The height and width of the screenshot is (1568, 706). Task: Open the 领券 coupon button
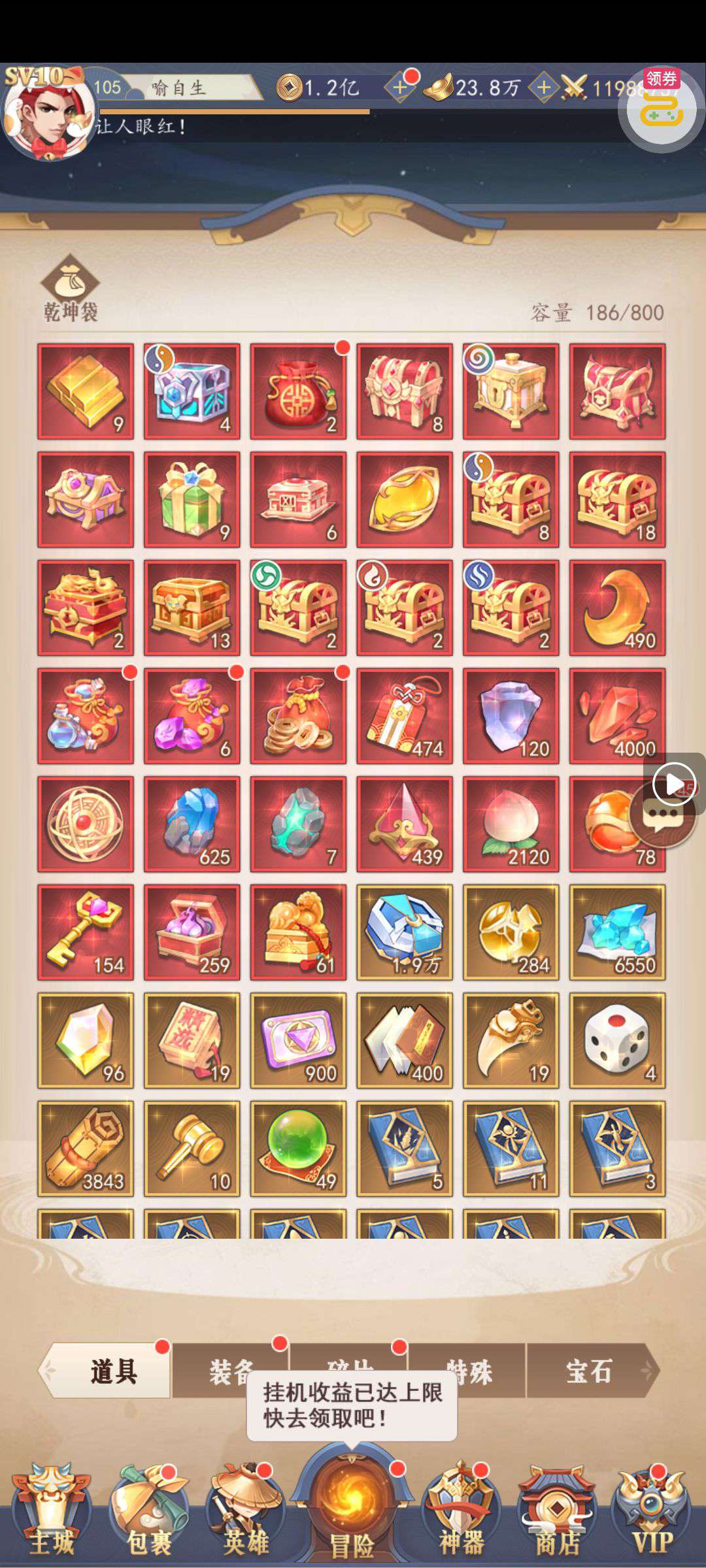(661, 107)
